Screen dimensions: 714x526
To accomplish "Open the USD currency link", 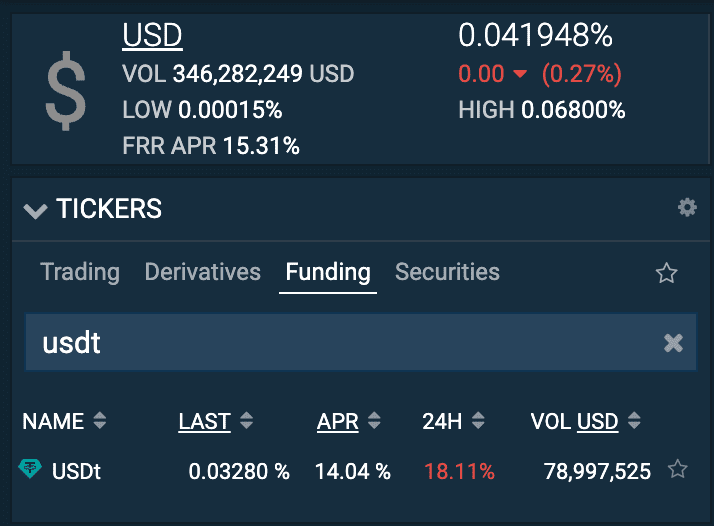I will pos(152,36).
